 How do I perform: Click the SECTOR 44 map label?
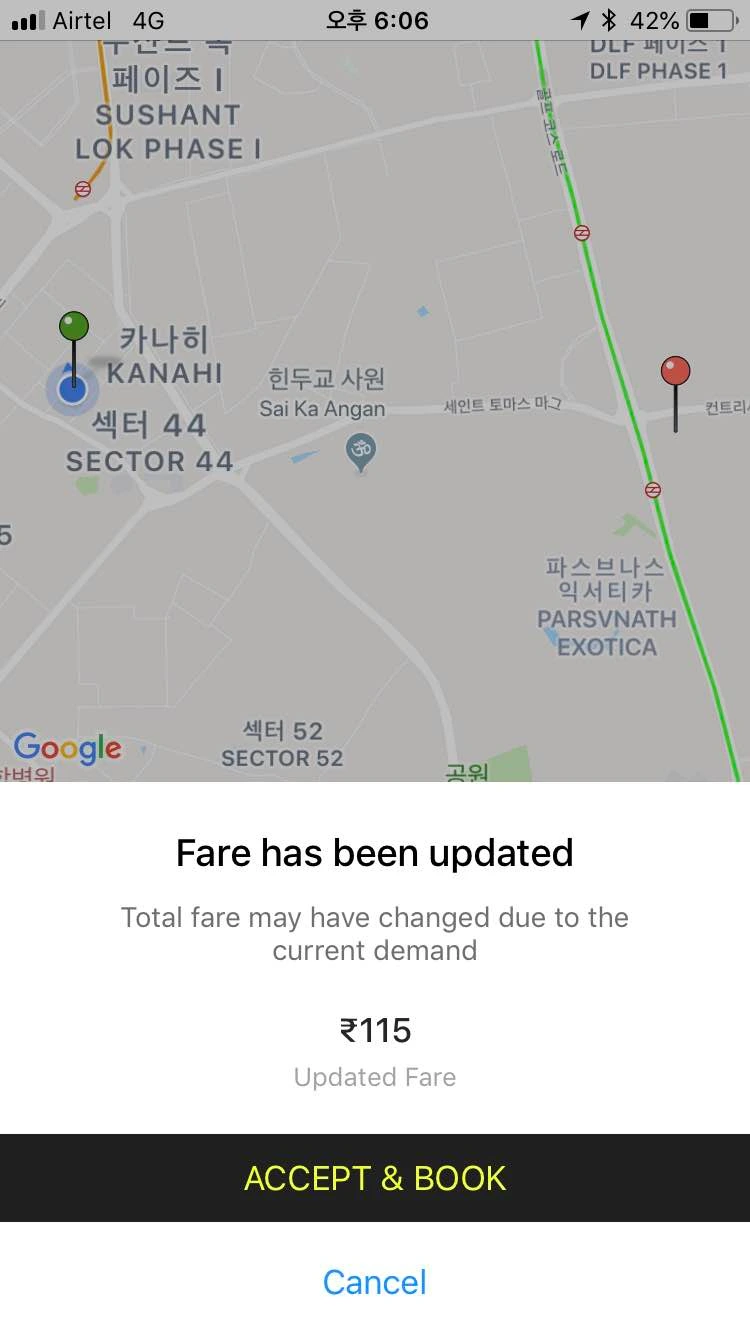tap(148, 460)
